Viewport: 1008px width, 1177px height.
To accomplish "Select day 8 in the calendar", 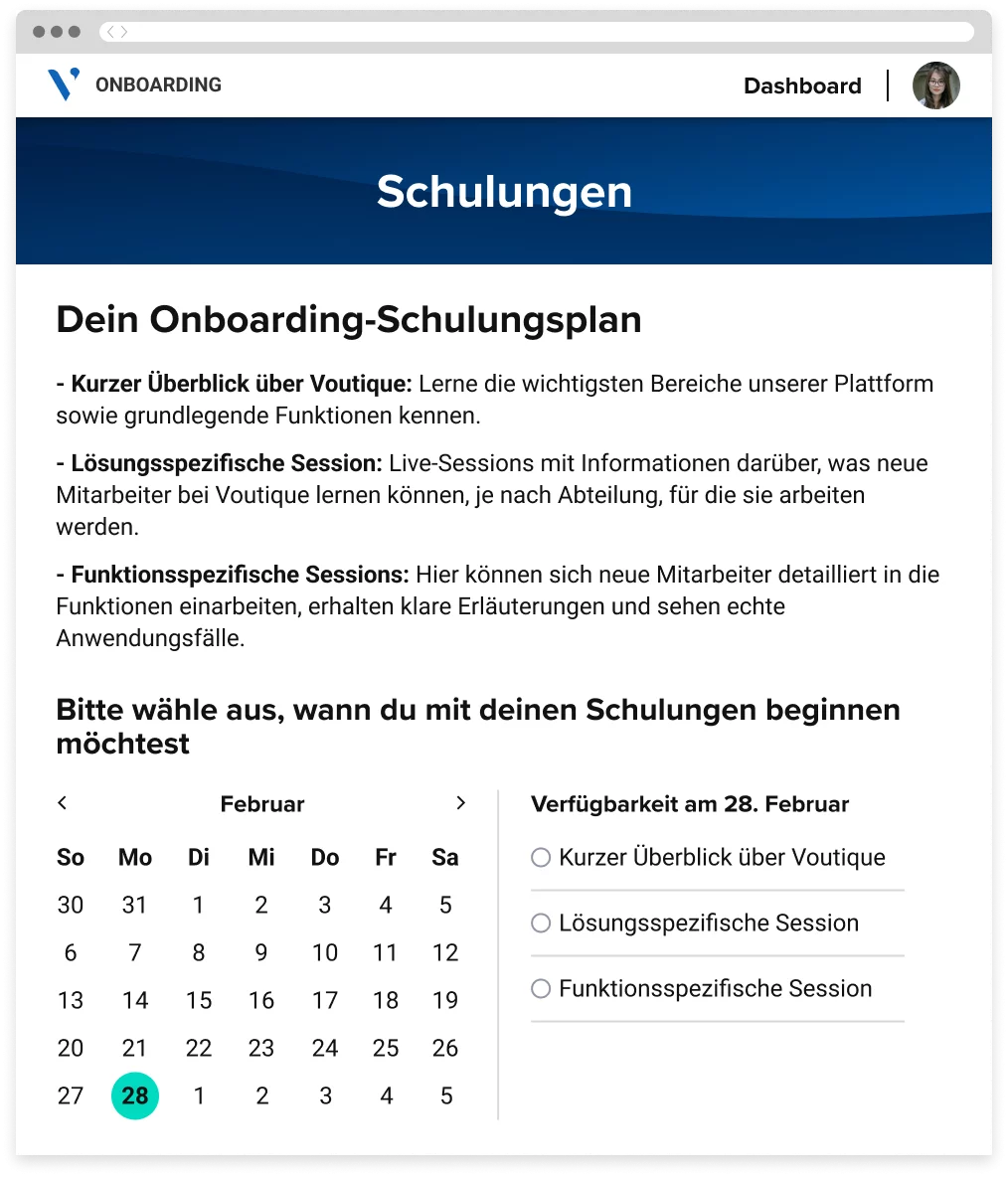I will 199,952.
